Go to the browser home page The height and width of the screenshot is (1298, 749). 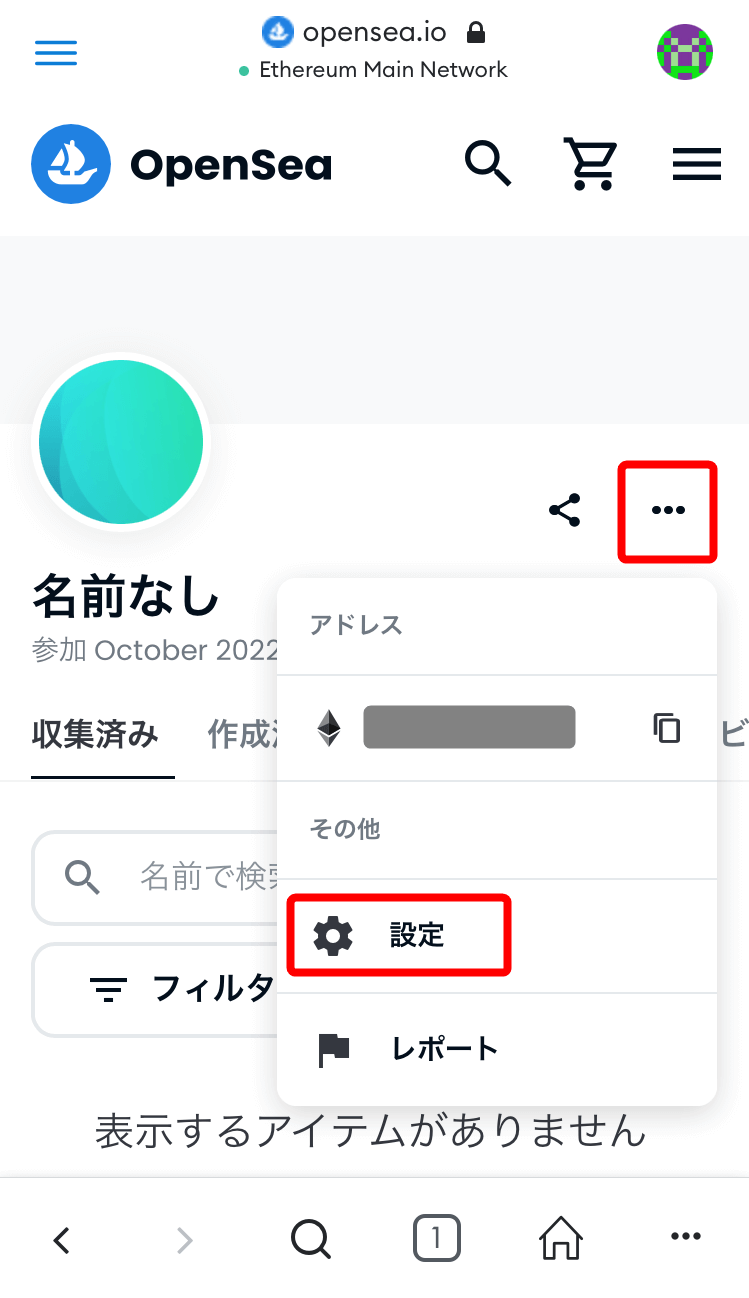pyautogui.click(x=561, y=1240)
